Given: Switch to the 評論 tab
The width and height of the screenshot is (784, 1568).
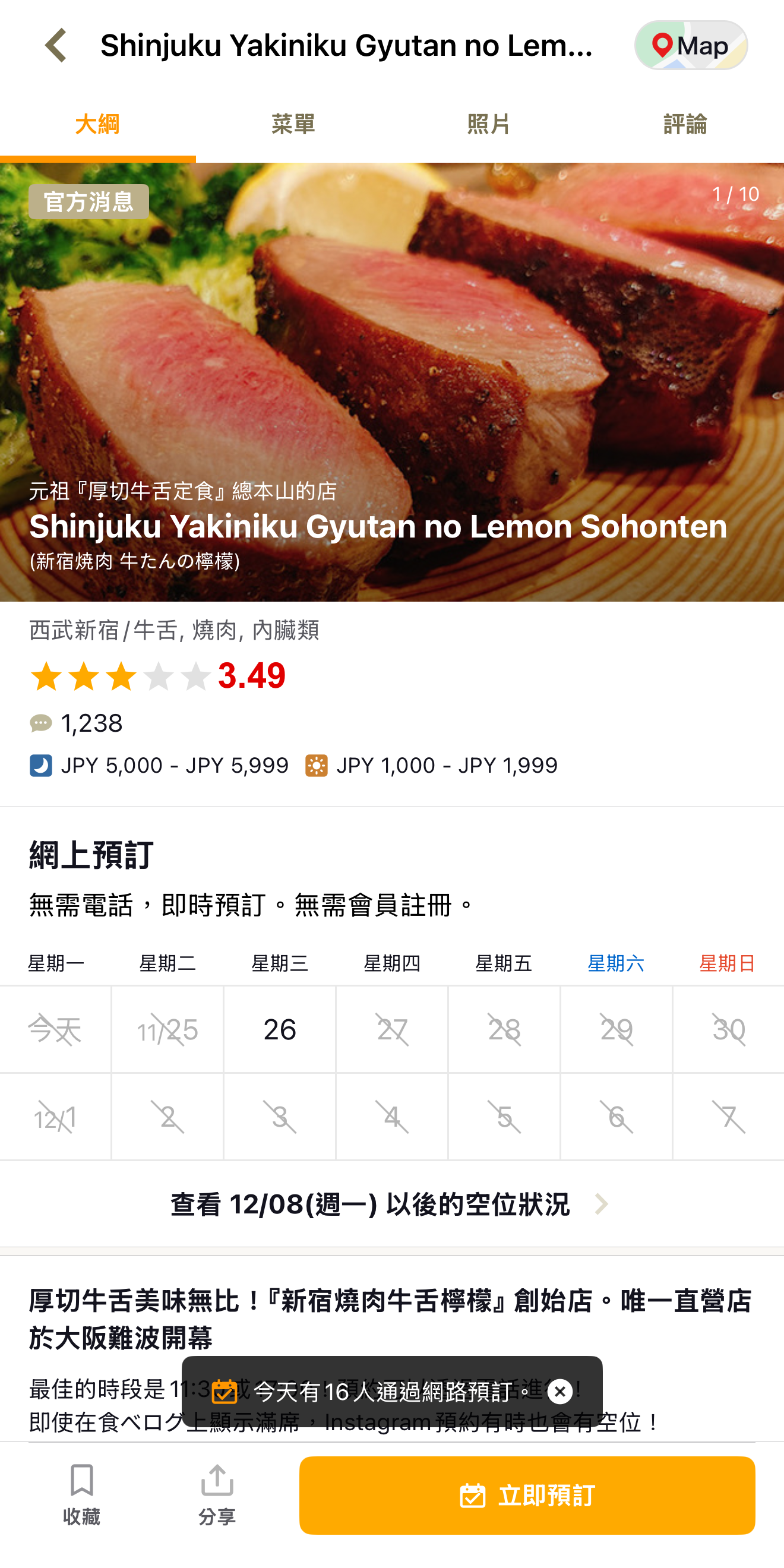Looking at the screenshot, I should [x=685, y=125].
